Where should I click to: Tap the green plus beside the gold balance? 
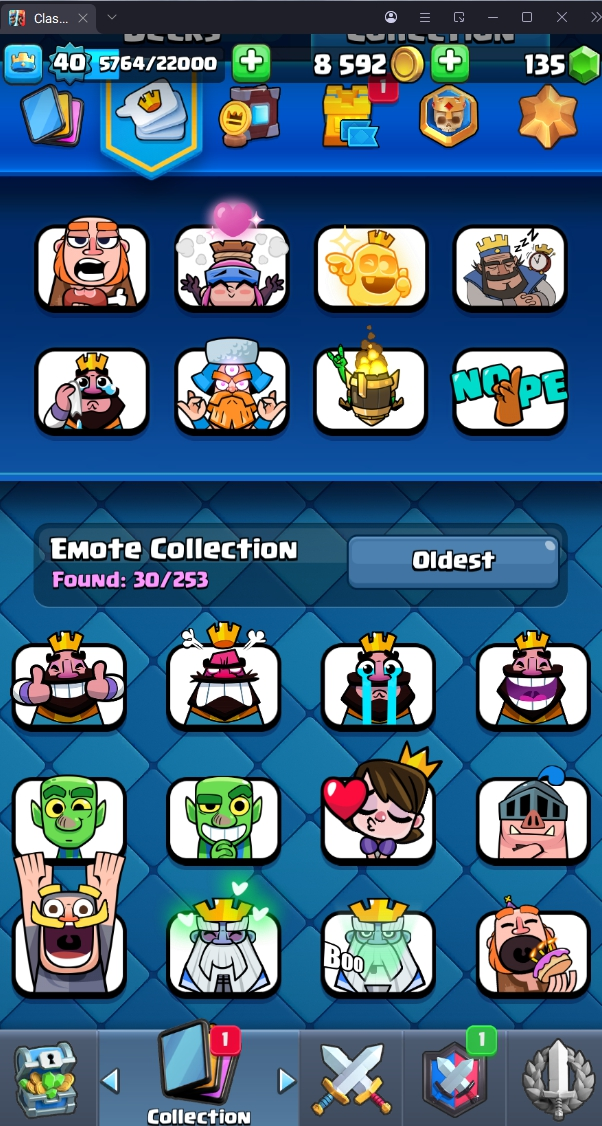click(x=450, y=64)
